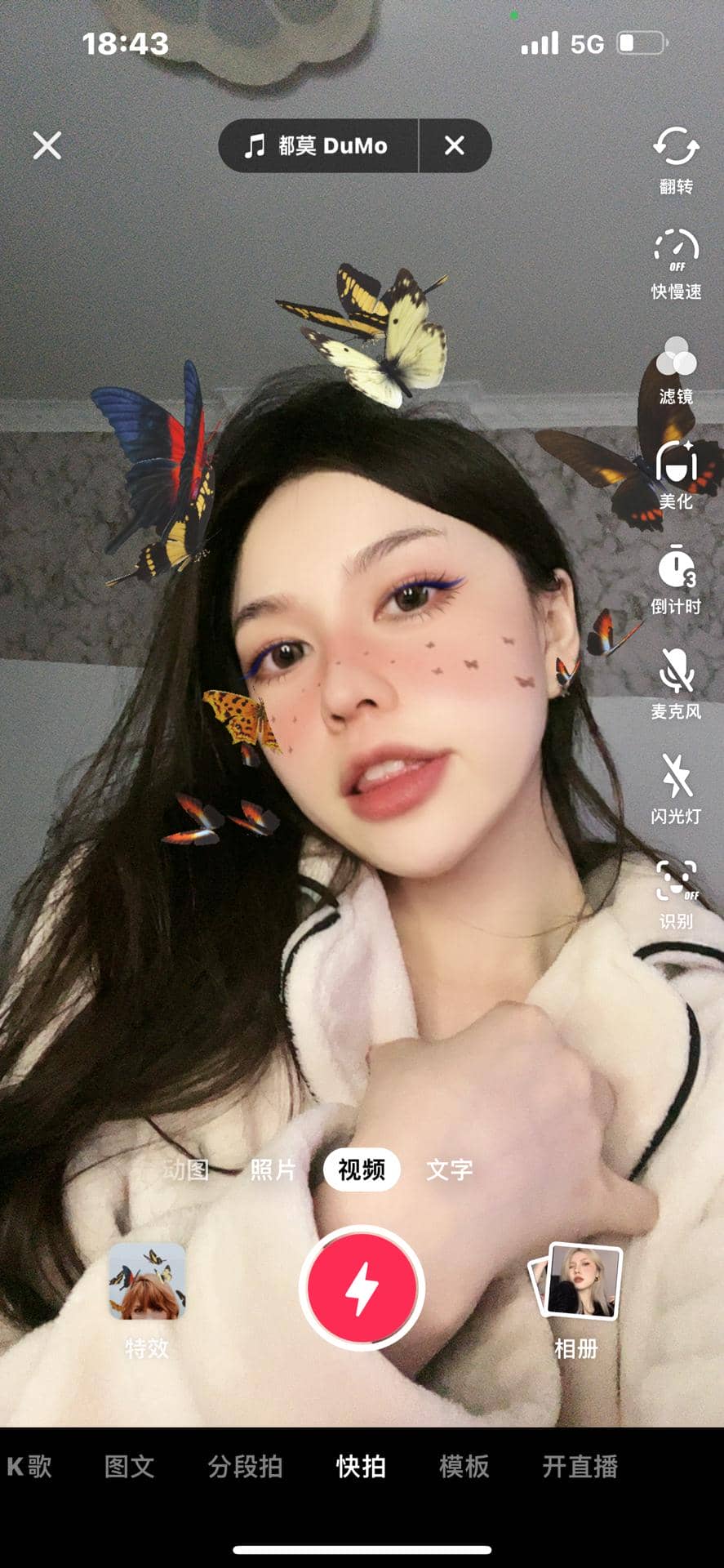
Task: Toggle the 麦克风 microphone
Action: tap(676, 684)
